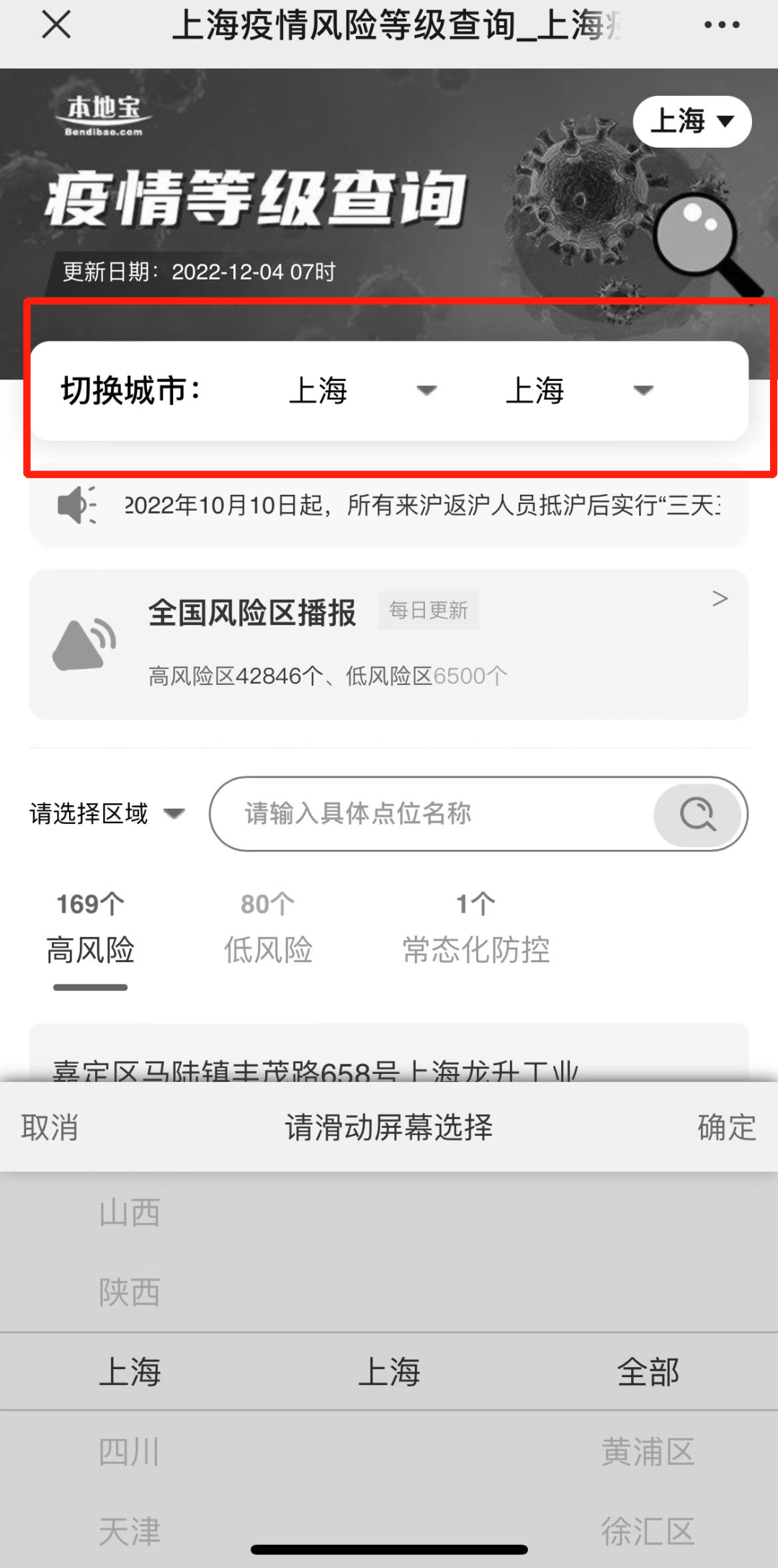The width and height of the screenshot is (778, 1568).
Task: Choose 天津 in the province picker
Action: [130, 1530]
